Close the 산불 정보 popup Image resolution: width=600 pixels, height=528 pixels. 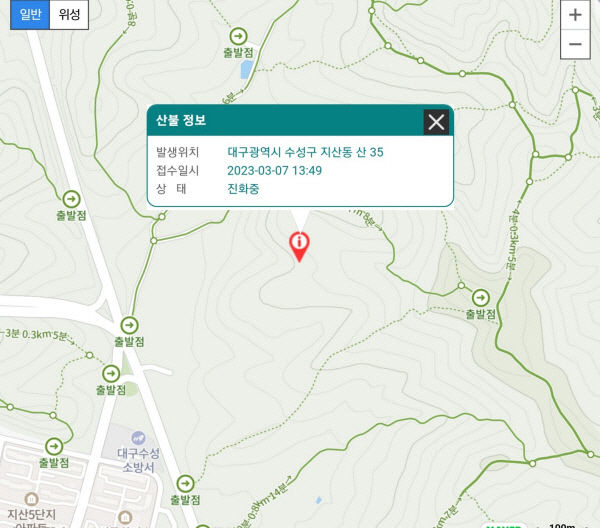point(436,122)
